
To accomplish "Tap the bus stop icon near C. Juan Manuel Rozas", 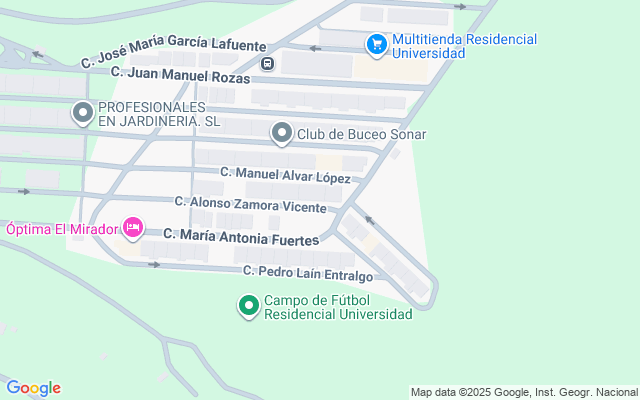I will coord(267,64).
